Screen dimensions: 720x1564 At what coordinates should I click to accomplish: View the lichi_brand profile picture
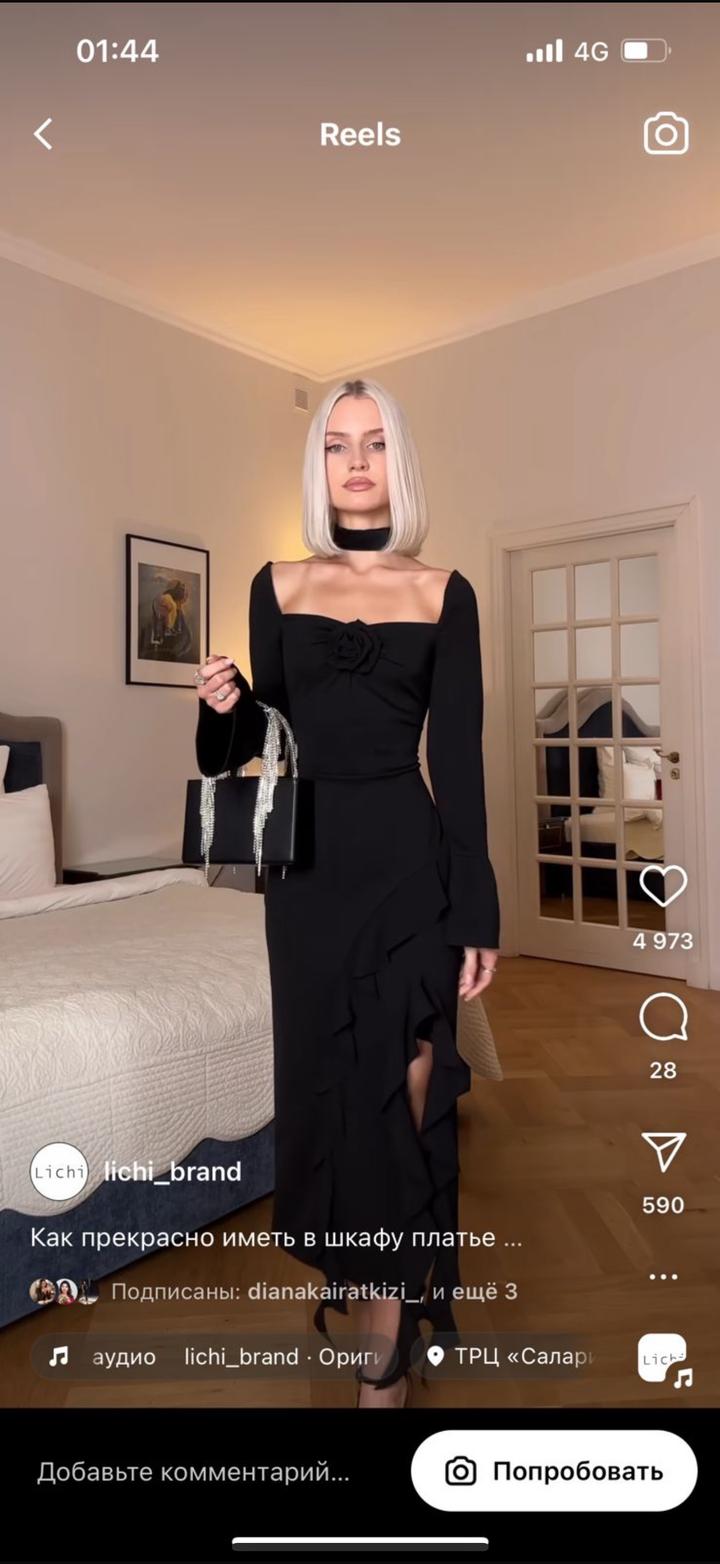tap(59, 1171)
